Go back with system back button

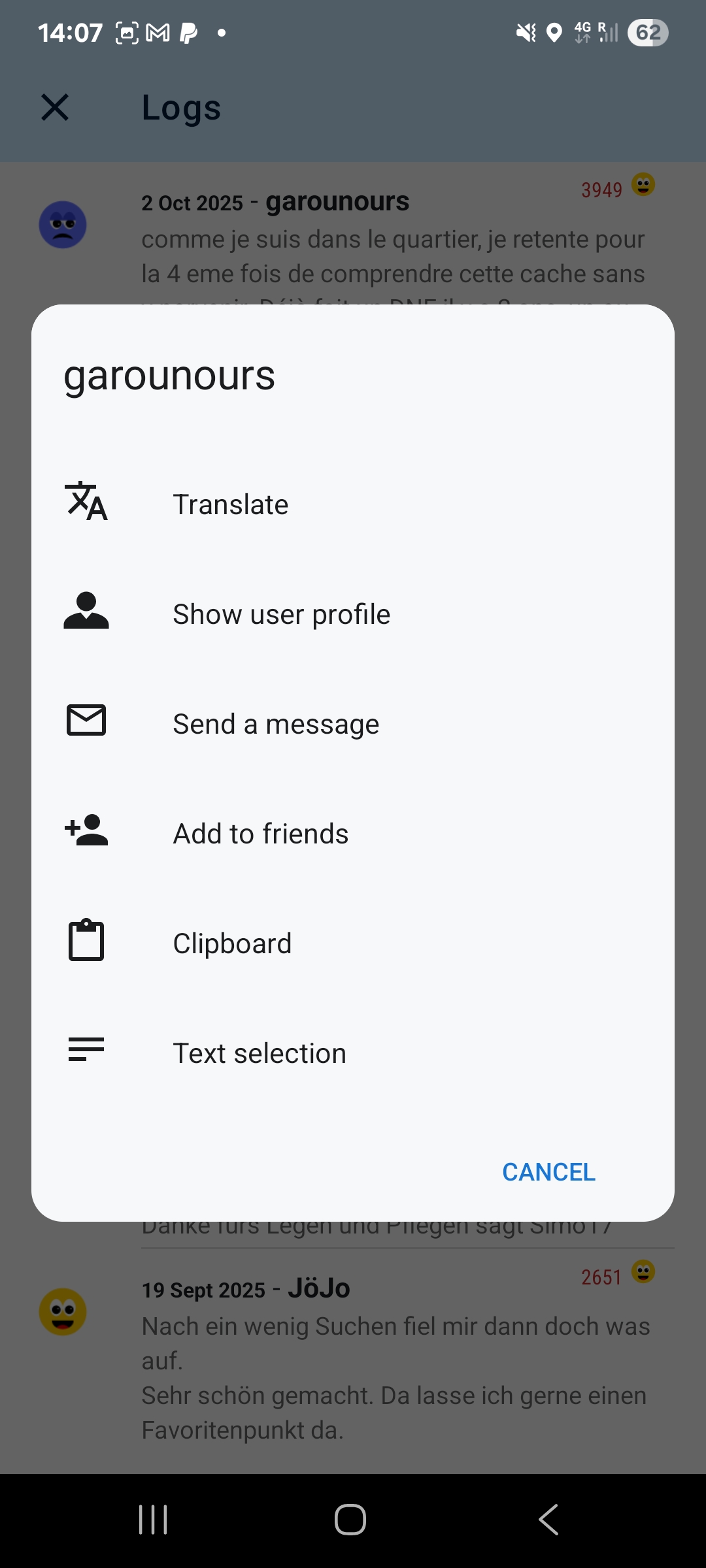click(548, 1520)
